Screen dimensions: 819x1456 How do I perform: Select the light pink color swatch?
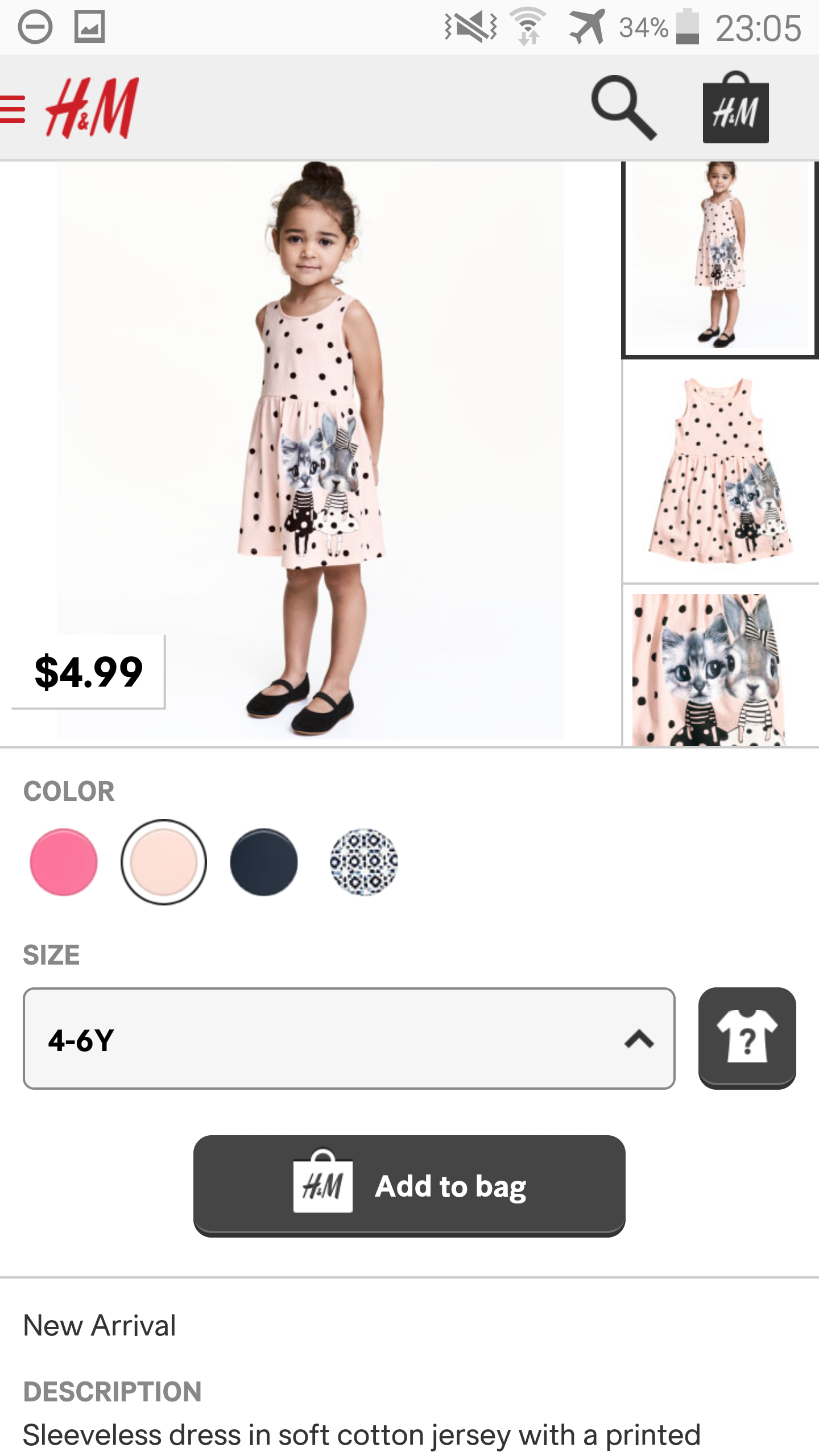[164, 862]
